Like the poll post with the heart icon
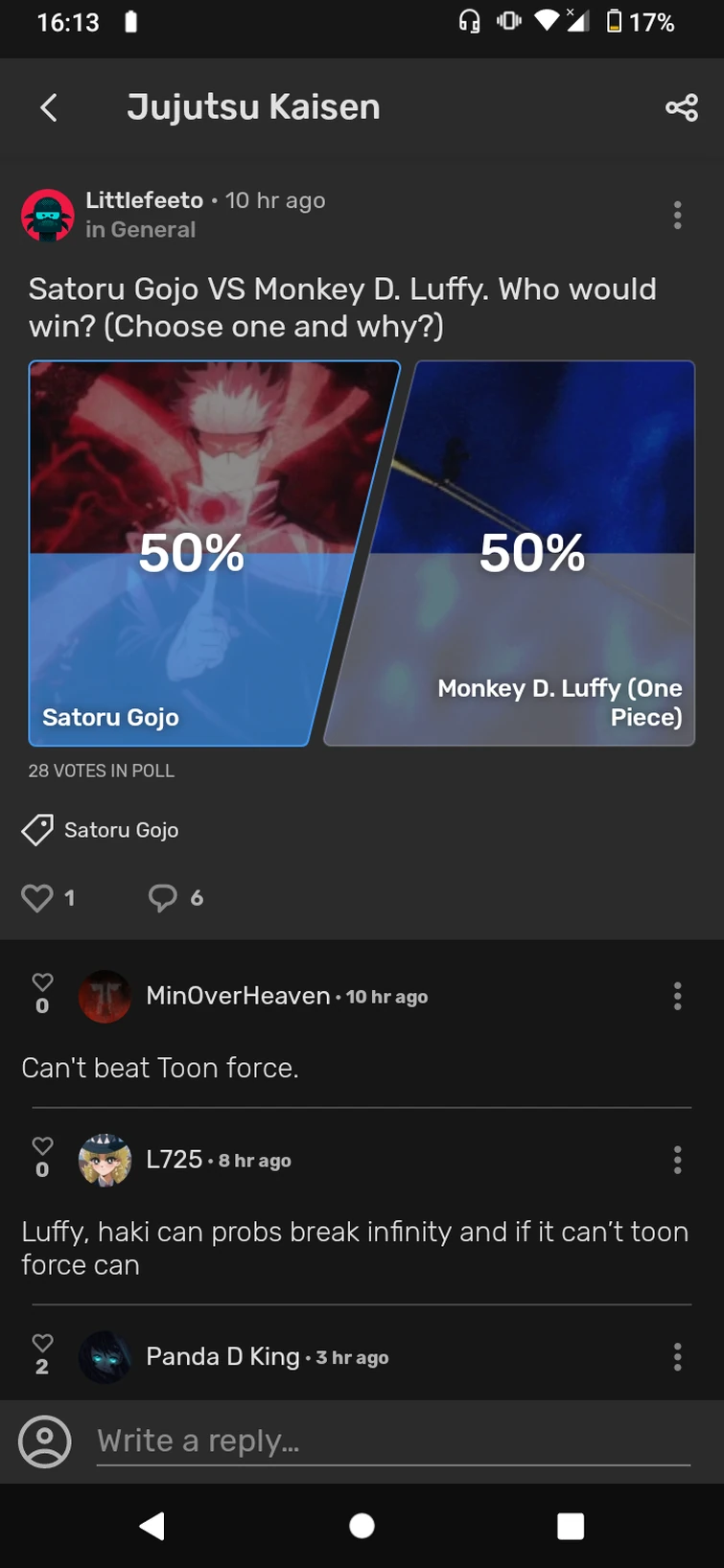Viewport: 724px width, 1568px height. (x=37, y=898)
